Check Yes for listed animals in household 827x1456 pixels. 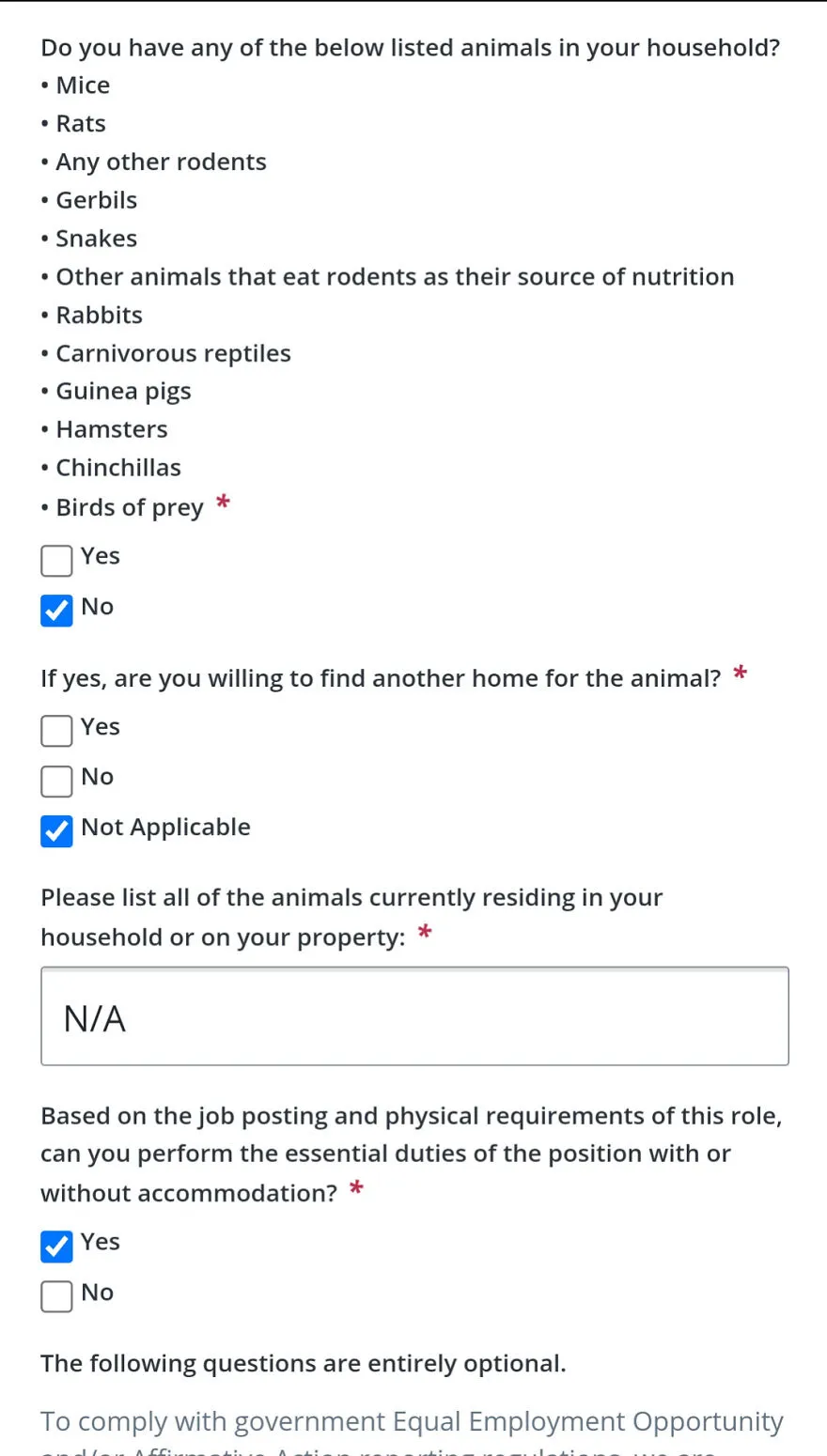click(x=56, y=561)
